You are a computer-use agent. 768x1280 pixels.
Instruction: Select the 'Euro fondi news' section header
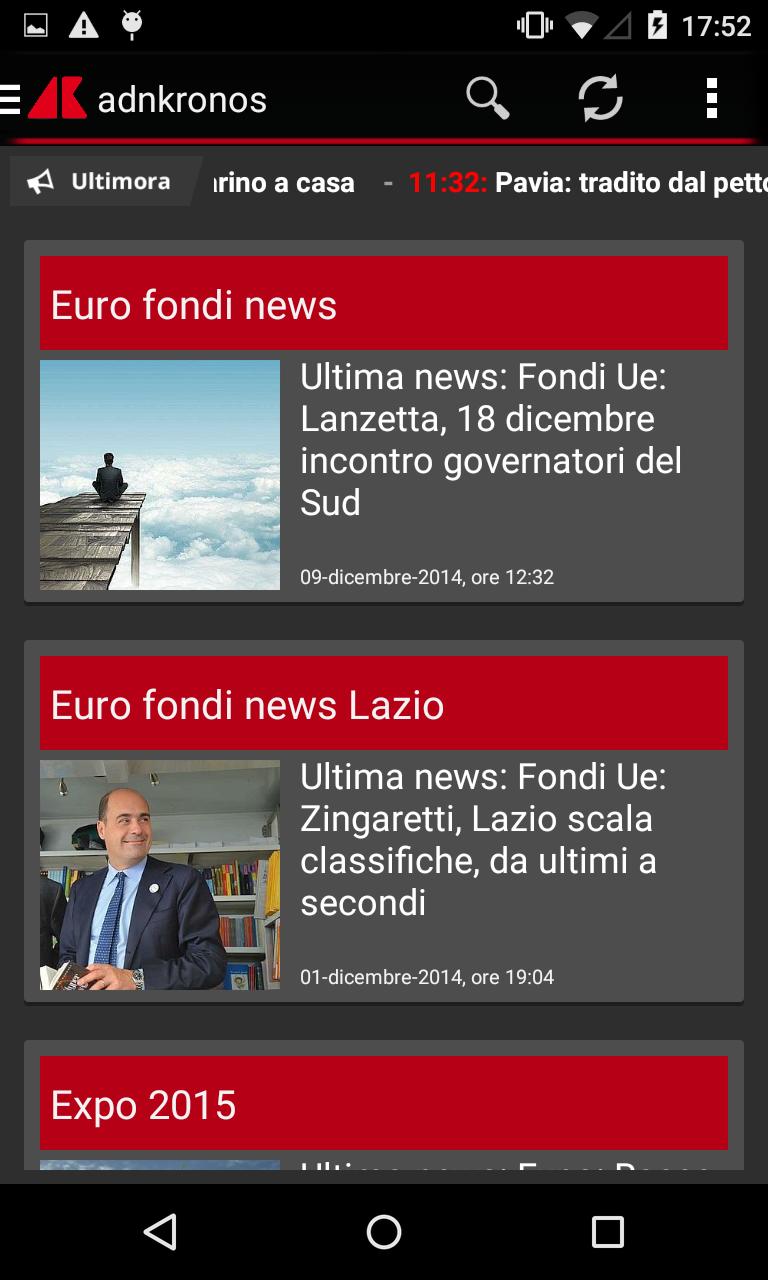click(x=384, y=302)
